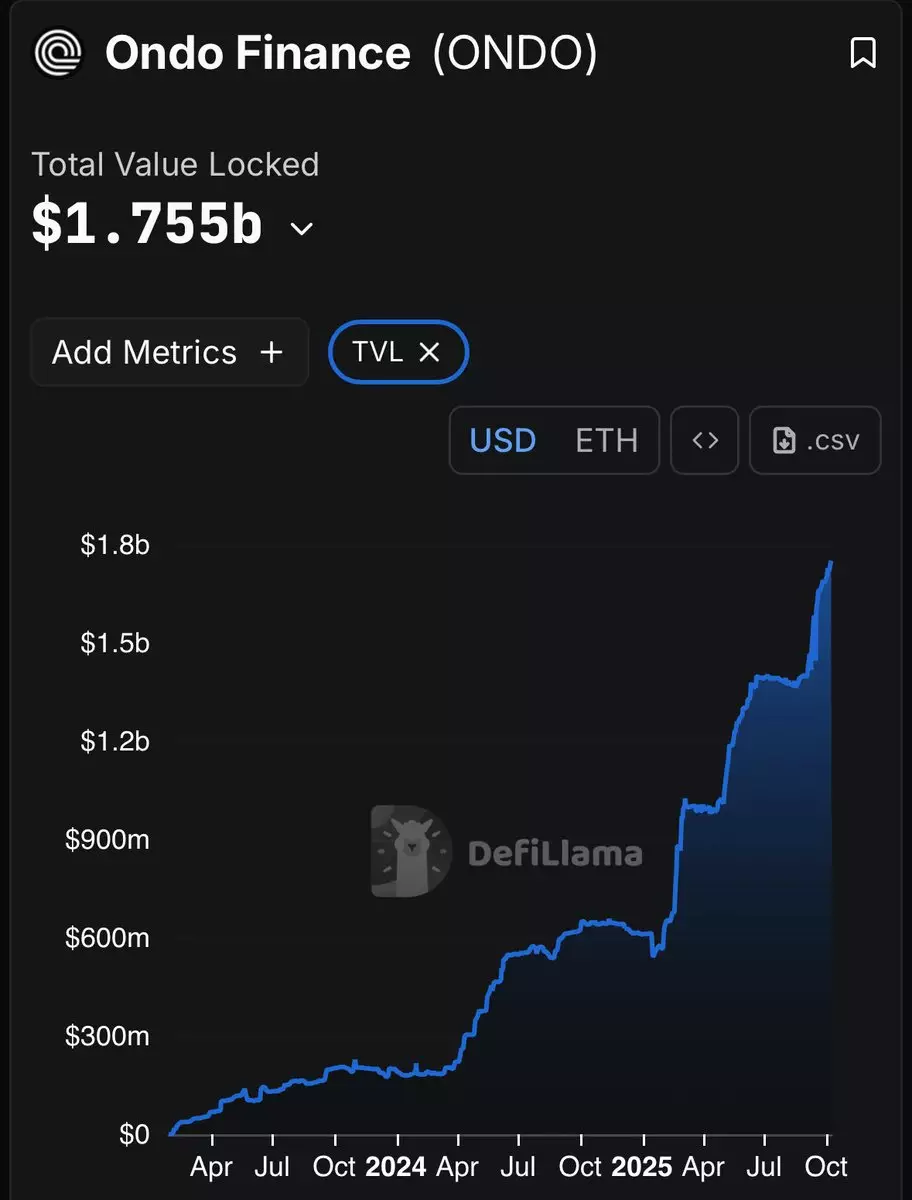Bookmark the Ondo Finance protocol
This screenshot has width=912, height=1200.
pyautogui.click(x=862, y=53)
